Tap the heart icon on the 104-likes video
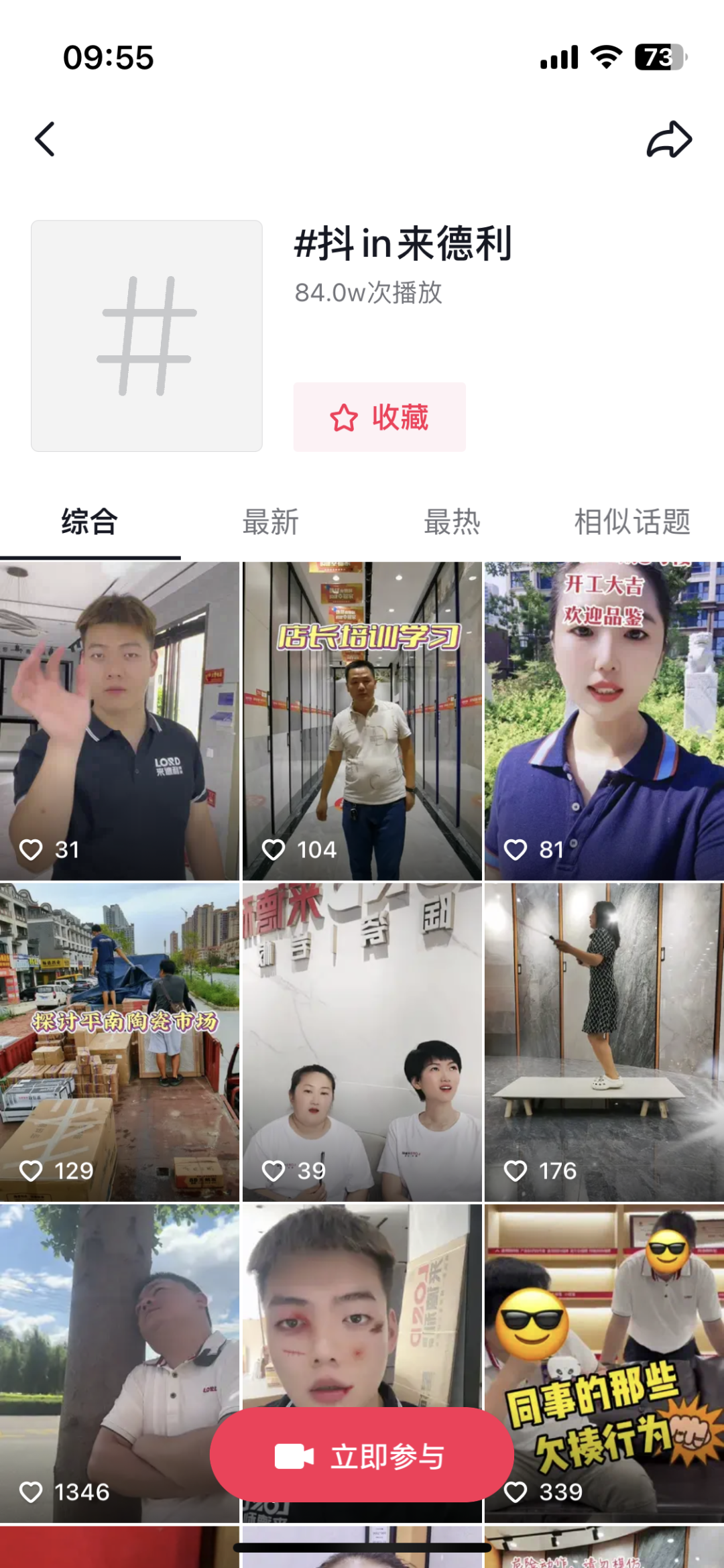This screenshot has height=1568, width=724. pos(274,848)
